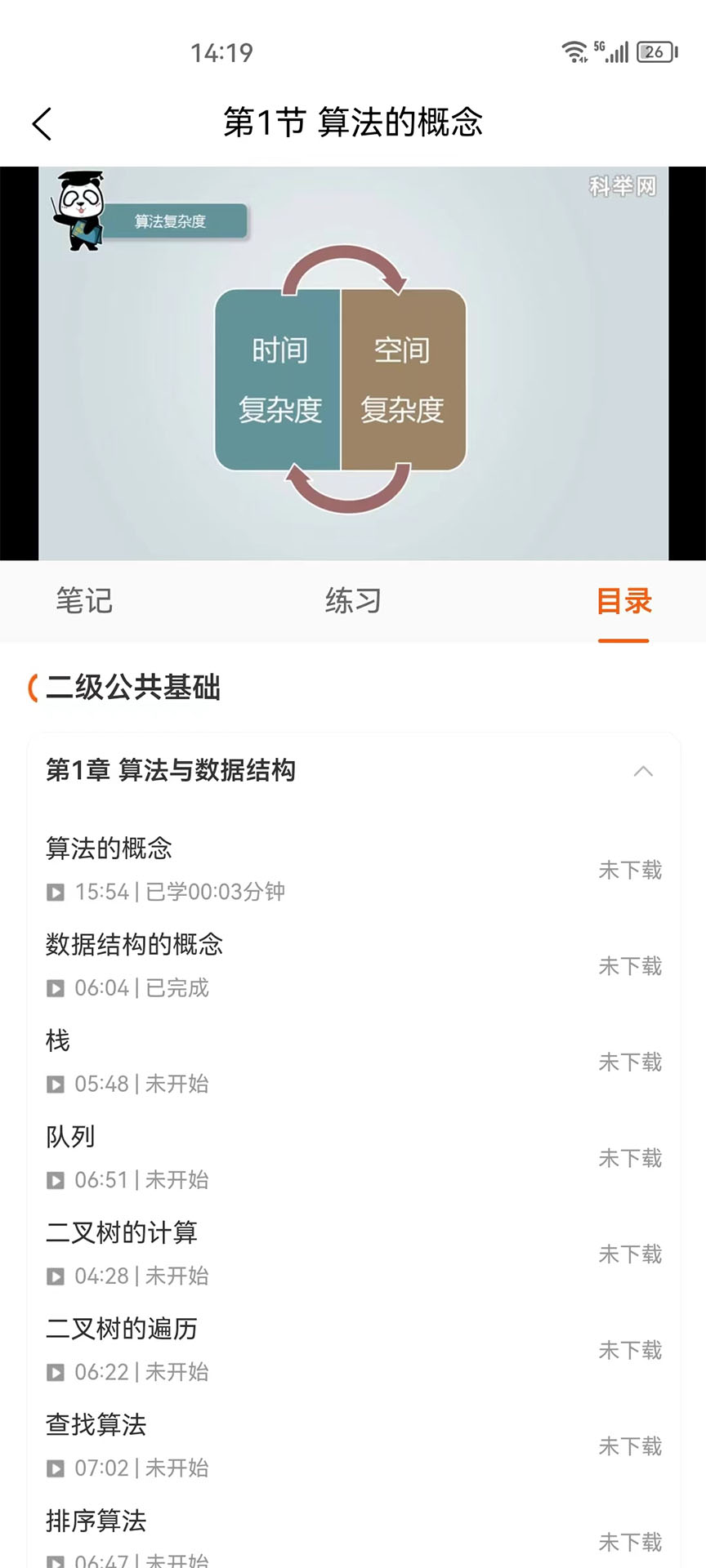Screen dimensions: 706x1568
Task: Tap 未下载 next to 队列
Action: pos(631,1160)
